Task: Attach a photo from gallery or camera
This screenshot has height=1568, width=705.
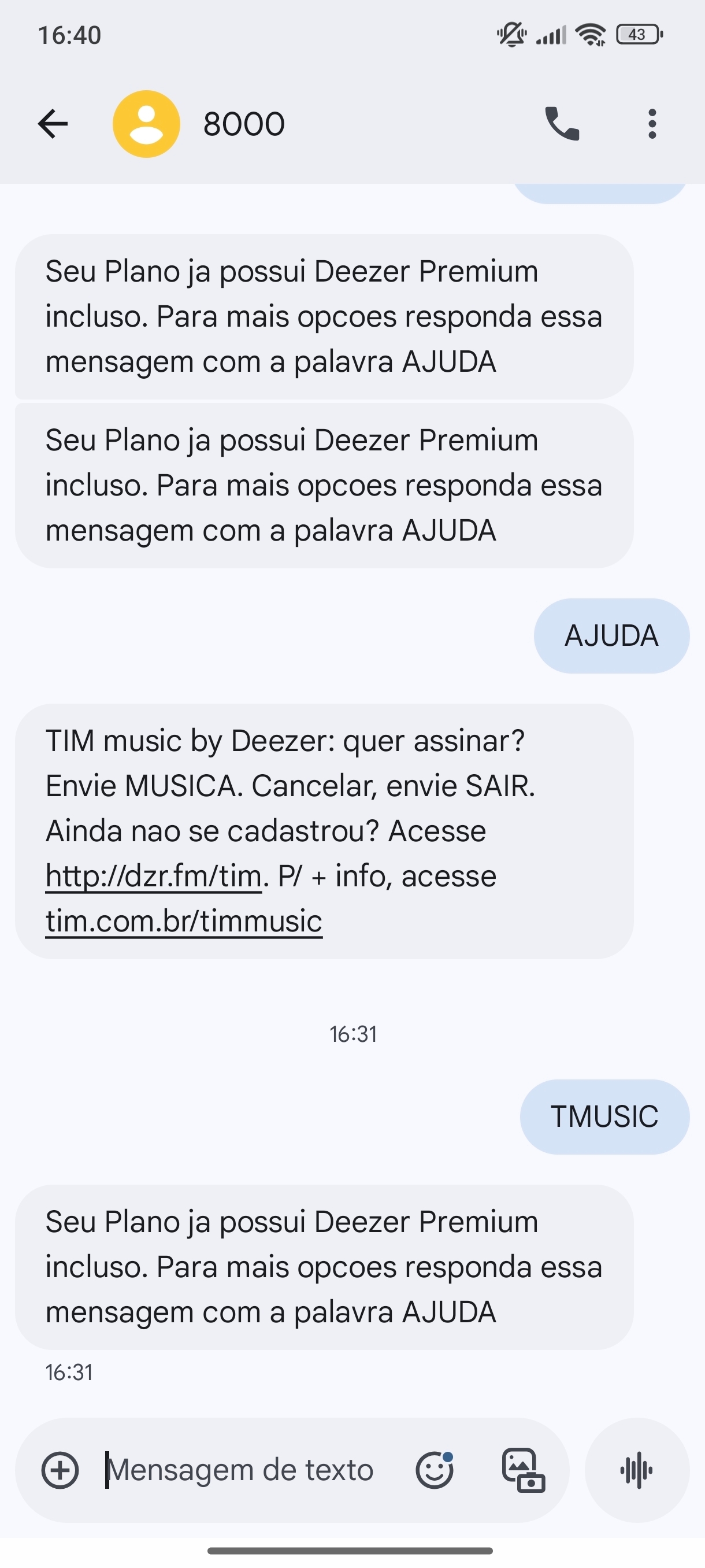Action: [523, 1471]
